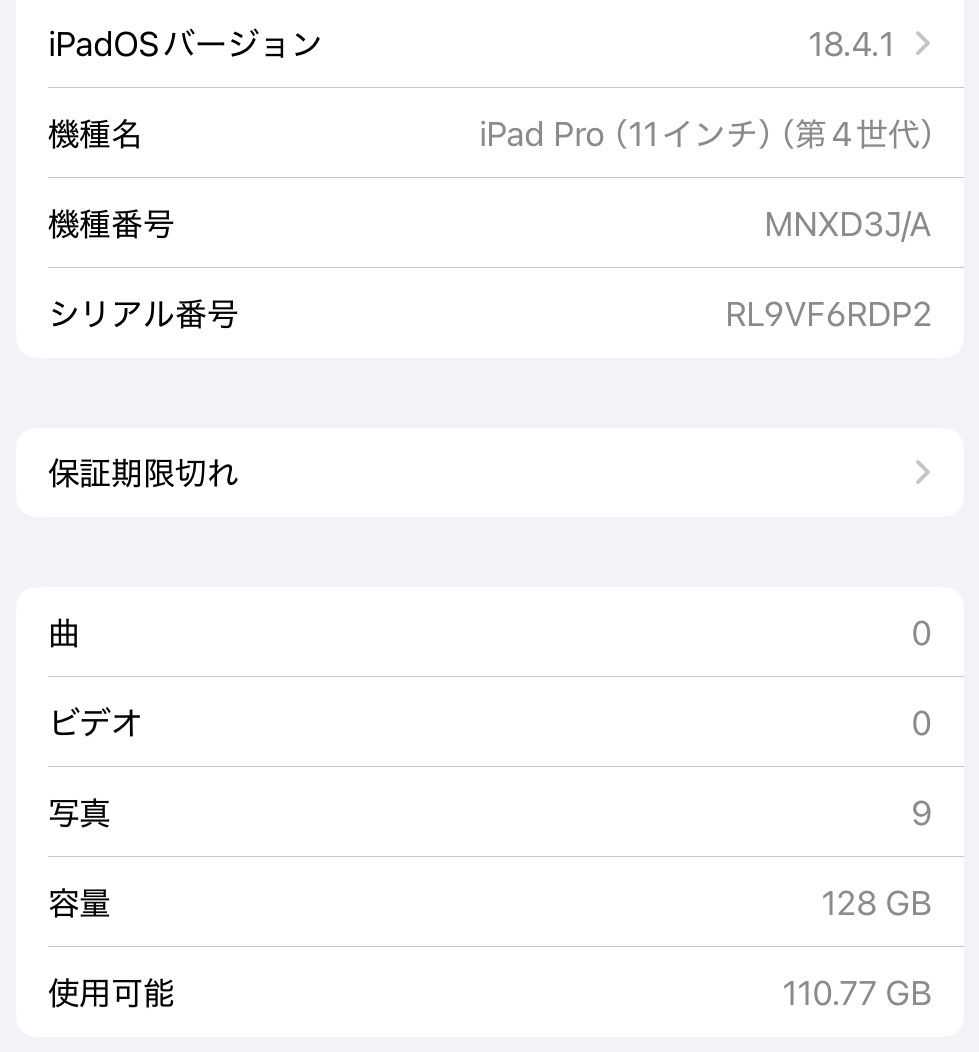Select the 容量 capacity row showing 128 GB
Viewport: 979px width, 1052px height.
click(x=490, y=902)
